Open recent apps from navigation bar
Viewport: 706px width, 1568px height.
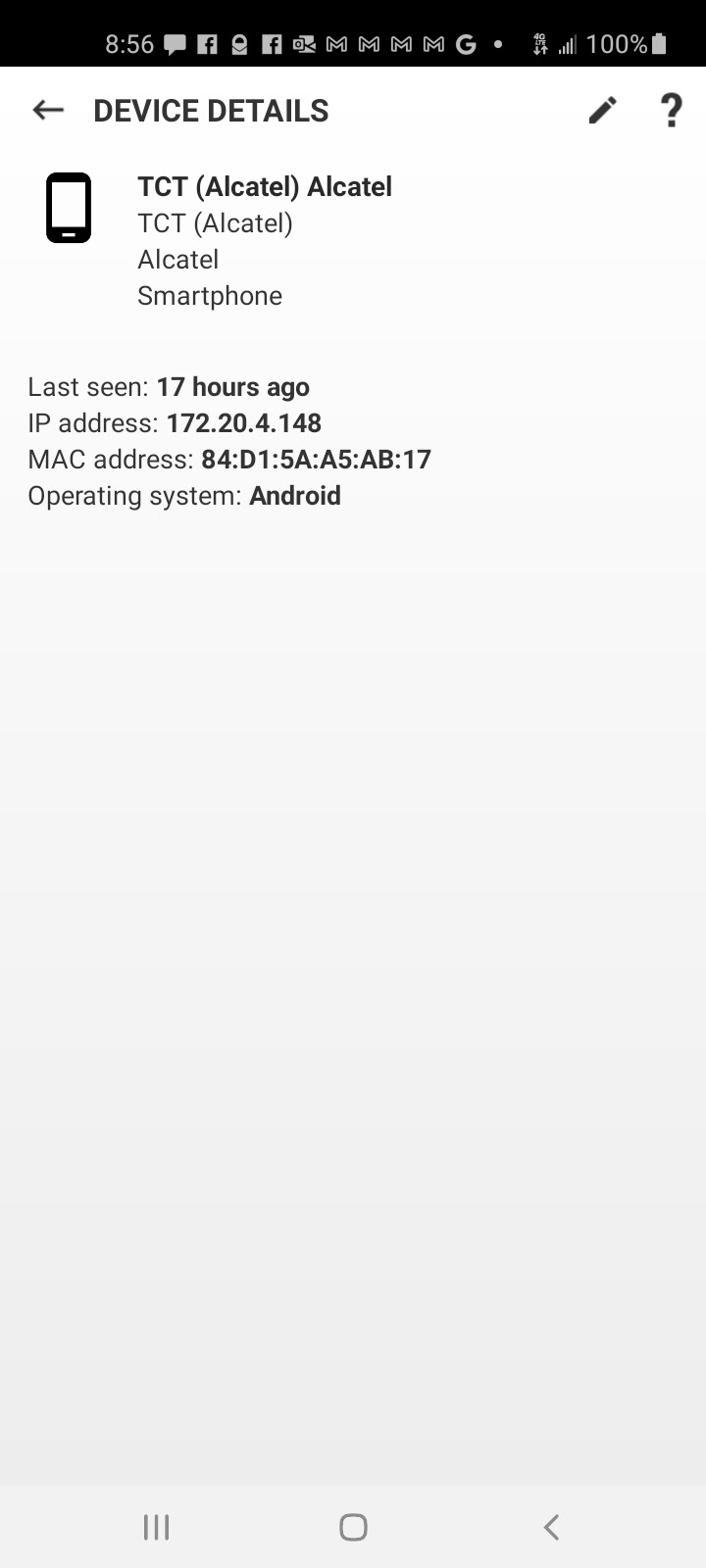[156, 1527]
